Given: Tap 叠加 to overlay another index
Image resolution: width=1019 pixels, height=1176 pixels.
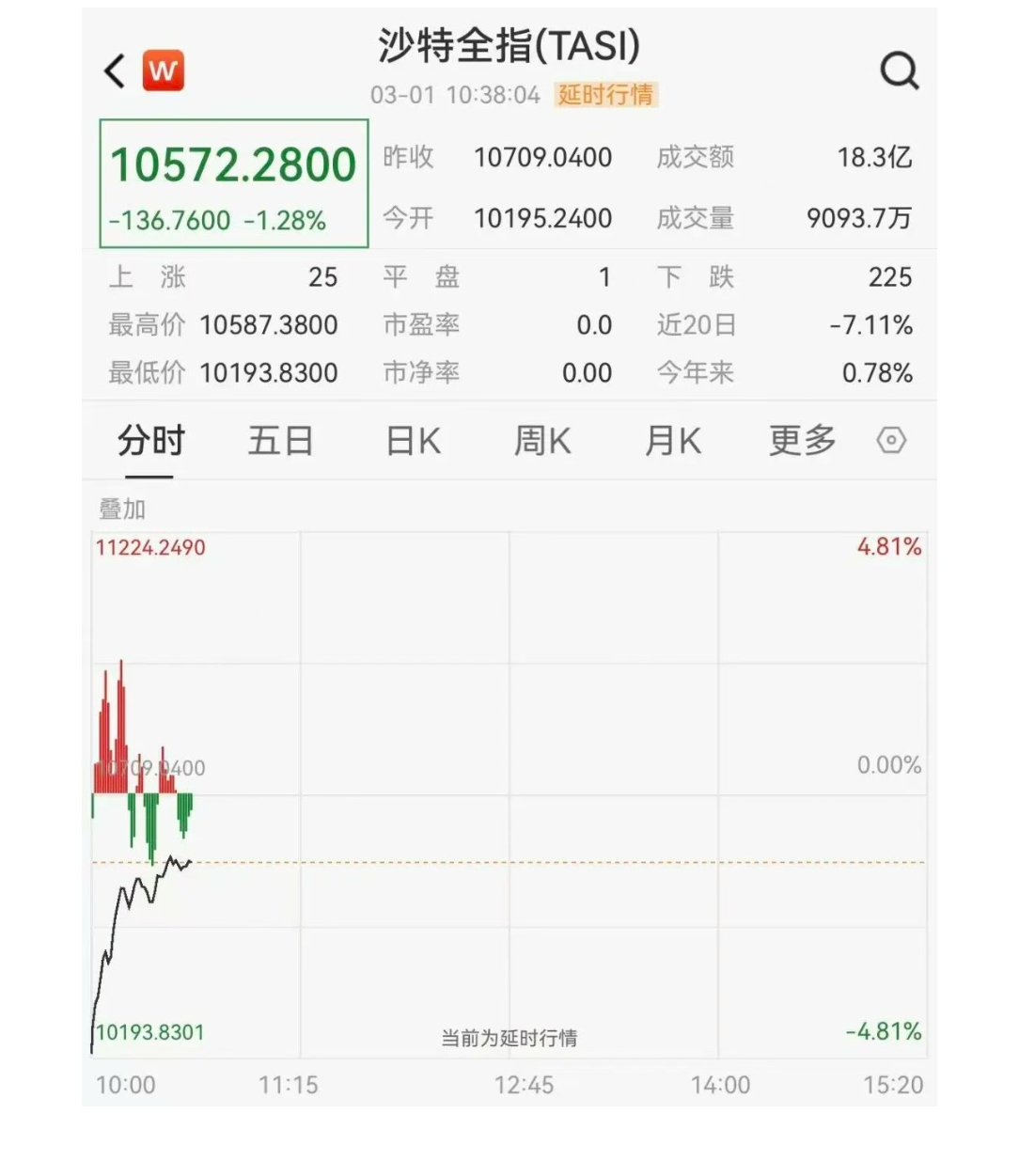Looking at the screenshot, I should [x=122, y=510].
